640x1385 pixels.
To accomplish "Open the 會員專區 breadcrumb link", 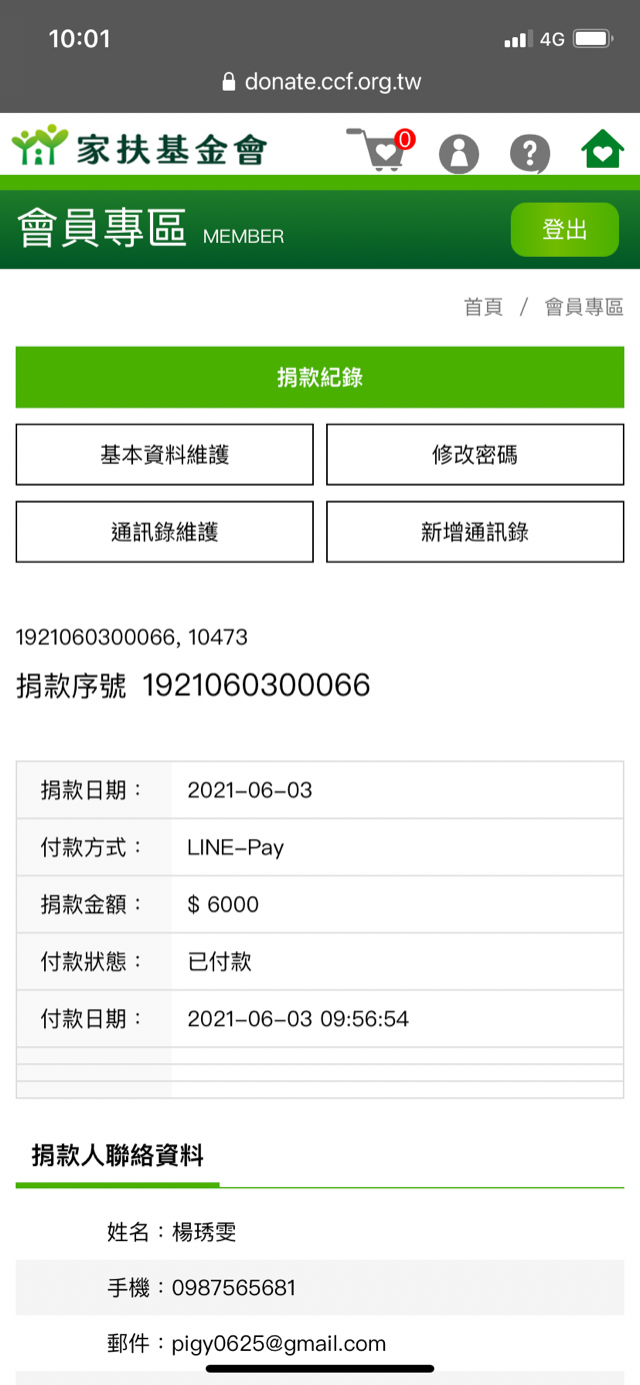I will click(x=584, y=307).
